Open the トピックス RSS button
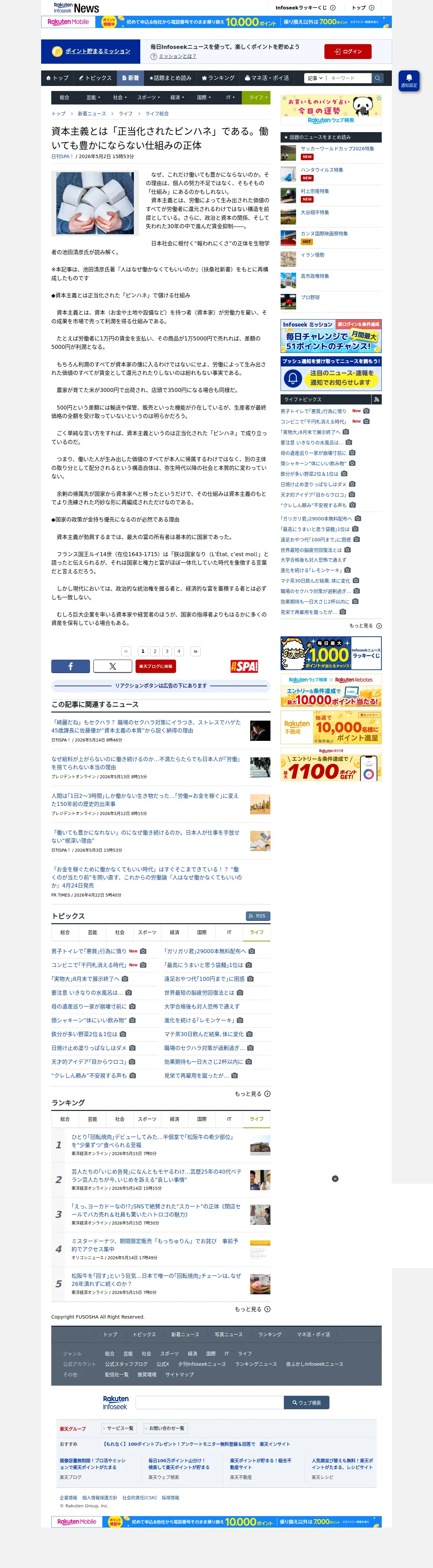Viewport: 433px width, 1568px height. (258, 916)
